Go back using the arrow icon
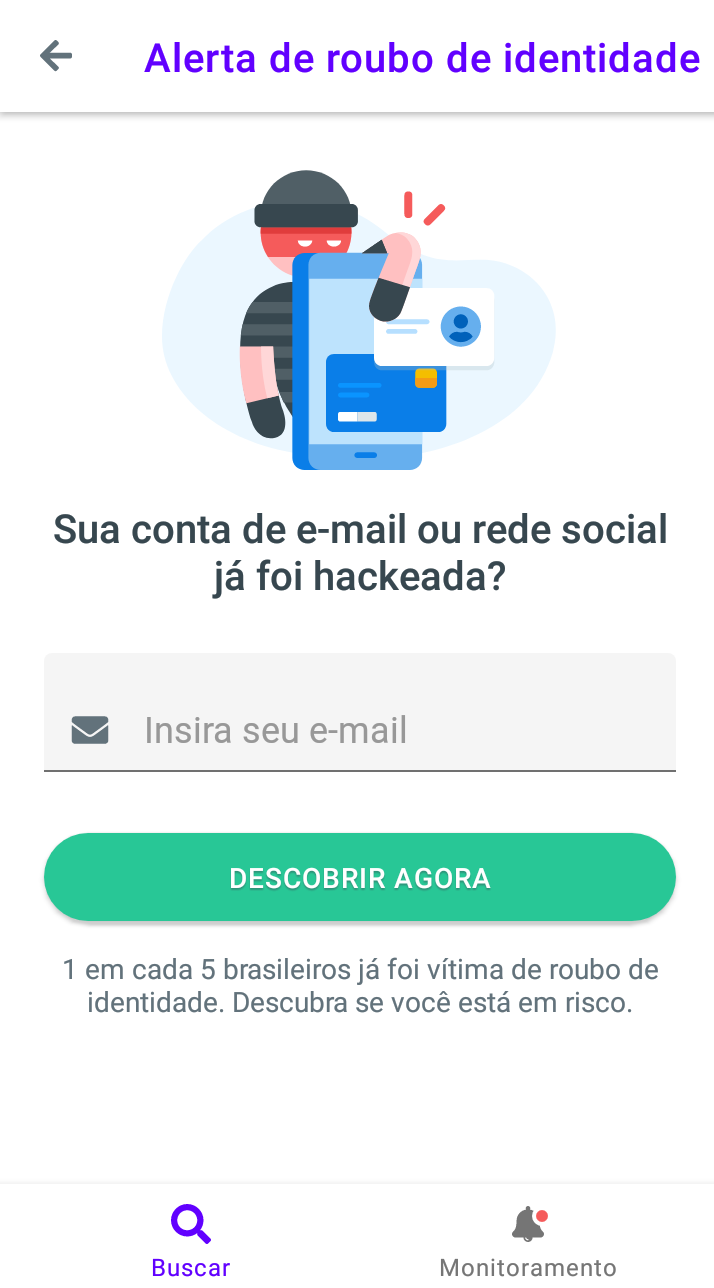Screen dimensions: 714x1288 tap(56, 56)
